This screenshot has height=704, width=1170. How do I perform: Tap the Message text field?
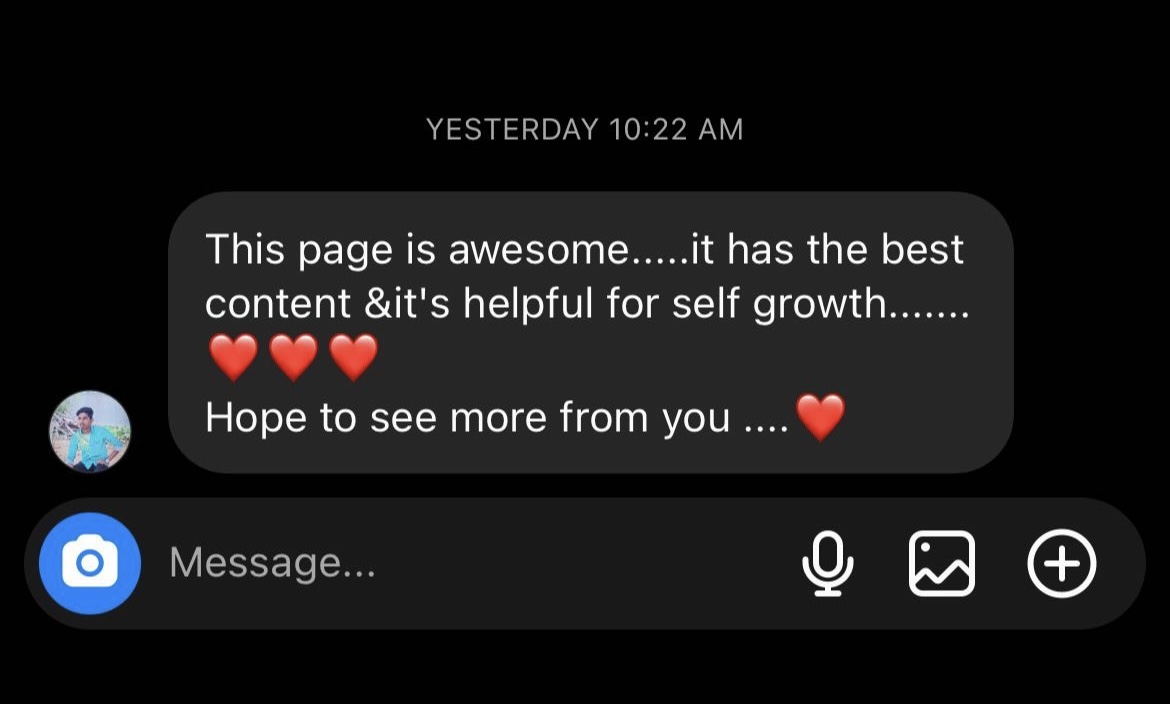pos(450,563)
